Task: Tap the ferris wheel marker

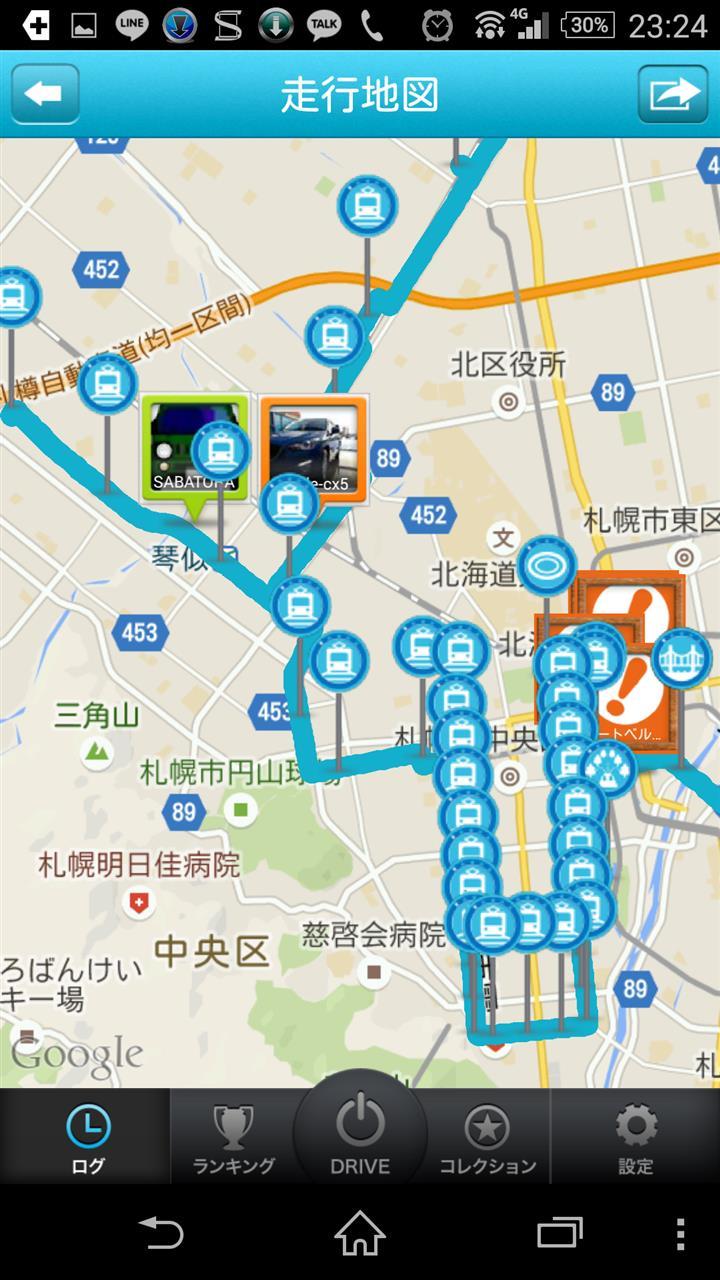Action: [x=607, y=768]
